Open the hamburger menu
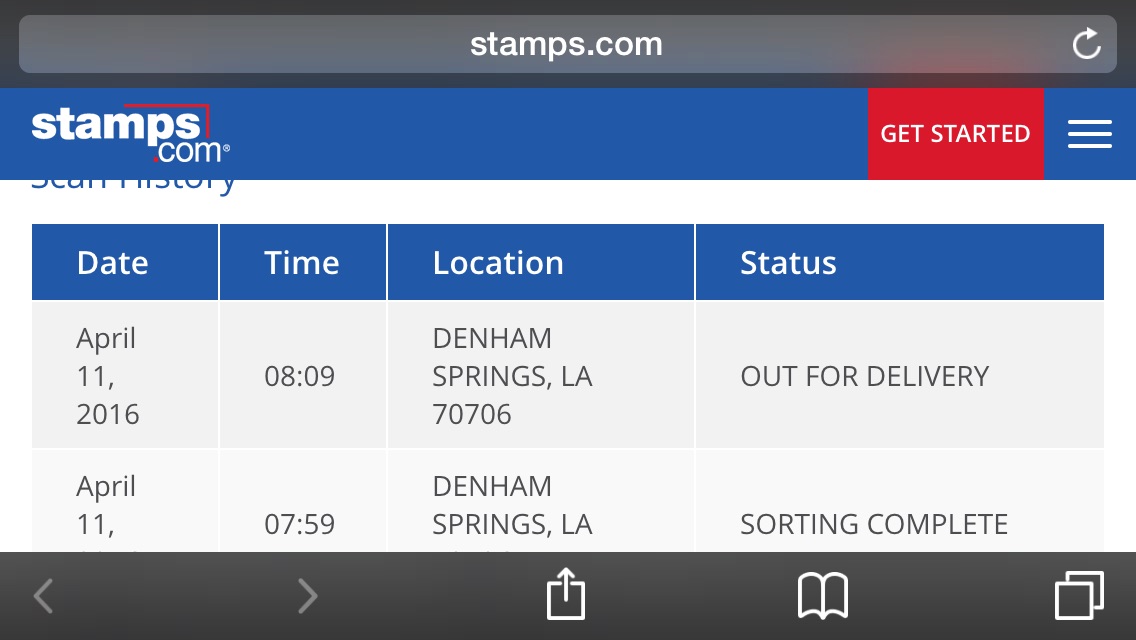1136x640 pixels. pyautogui.click(x=1090, y=134)
